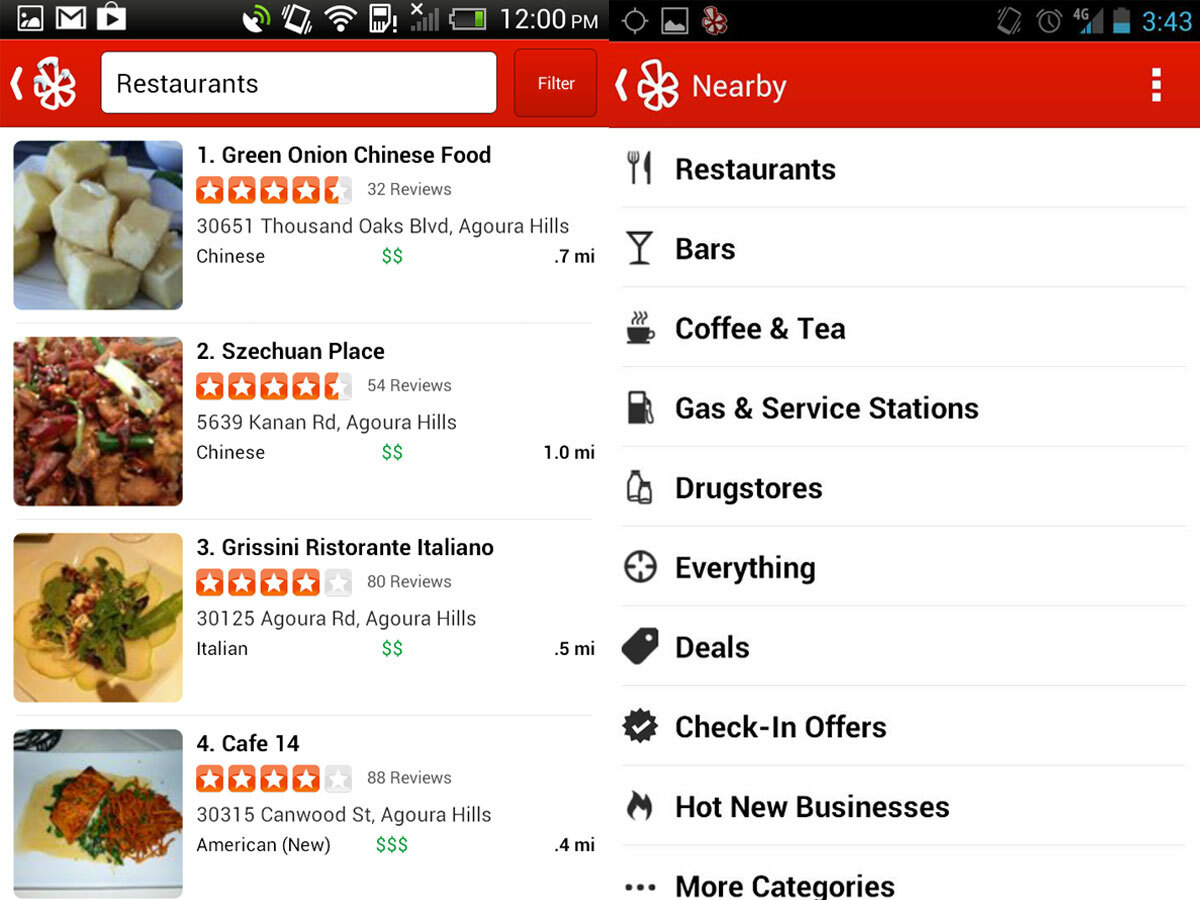The image size is (1200, 900).
Task: Show Hot New Businesses
Action: click(x=812, y=807)
